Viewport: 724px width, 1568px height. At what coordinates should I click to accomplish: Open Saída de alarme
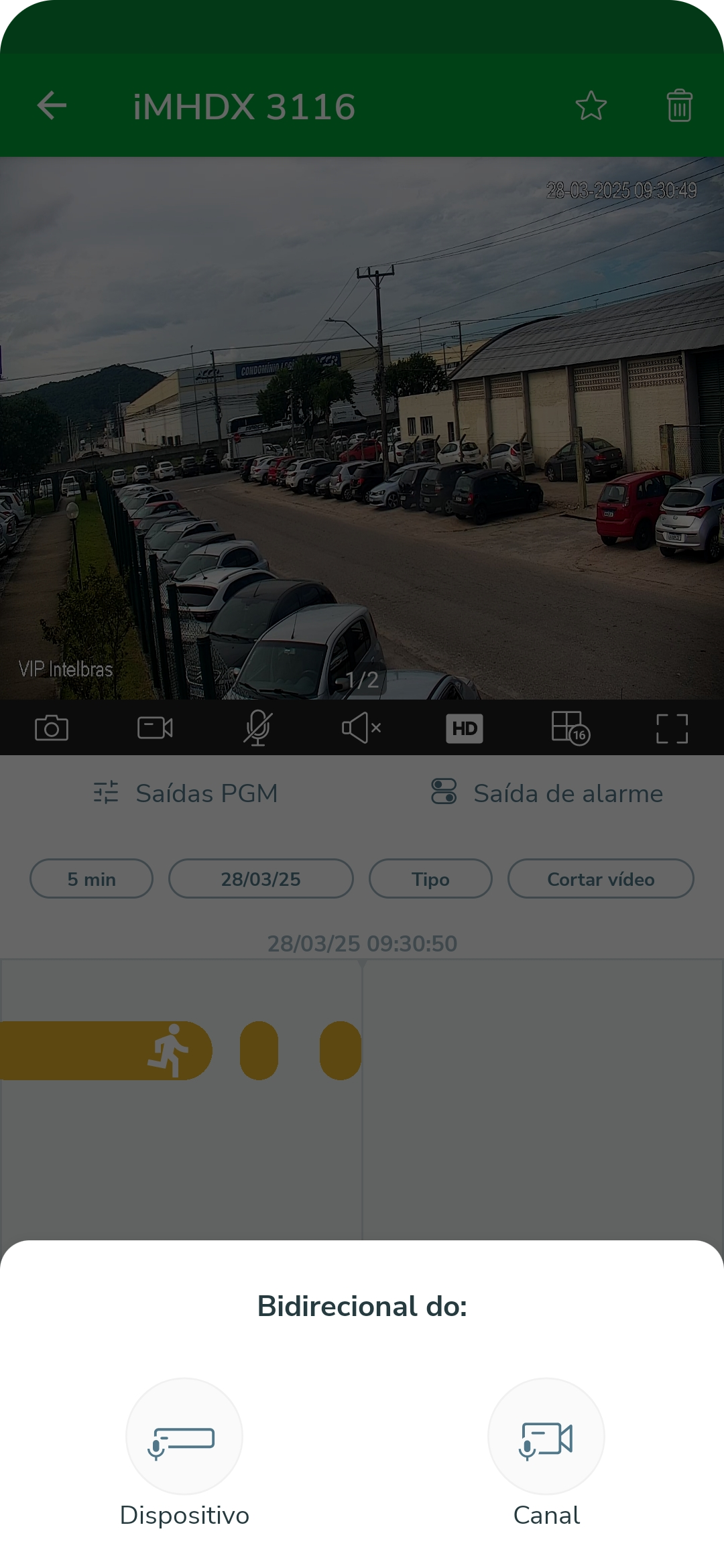coord(547,793)
